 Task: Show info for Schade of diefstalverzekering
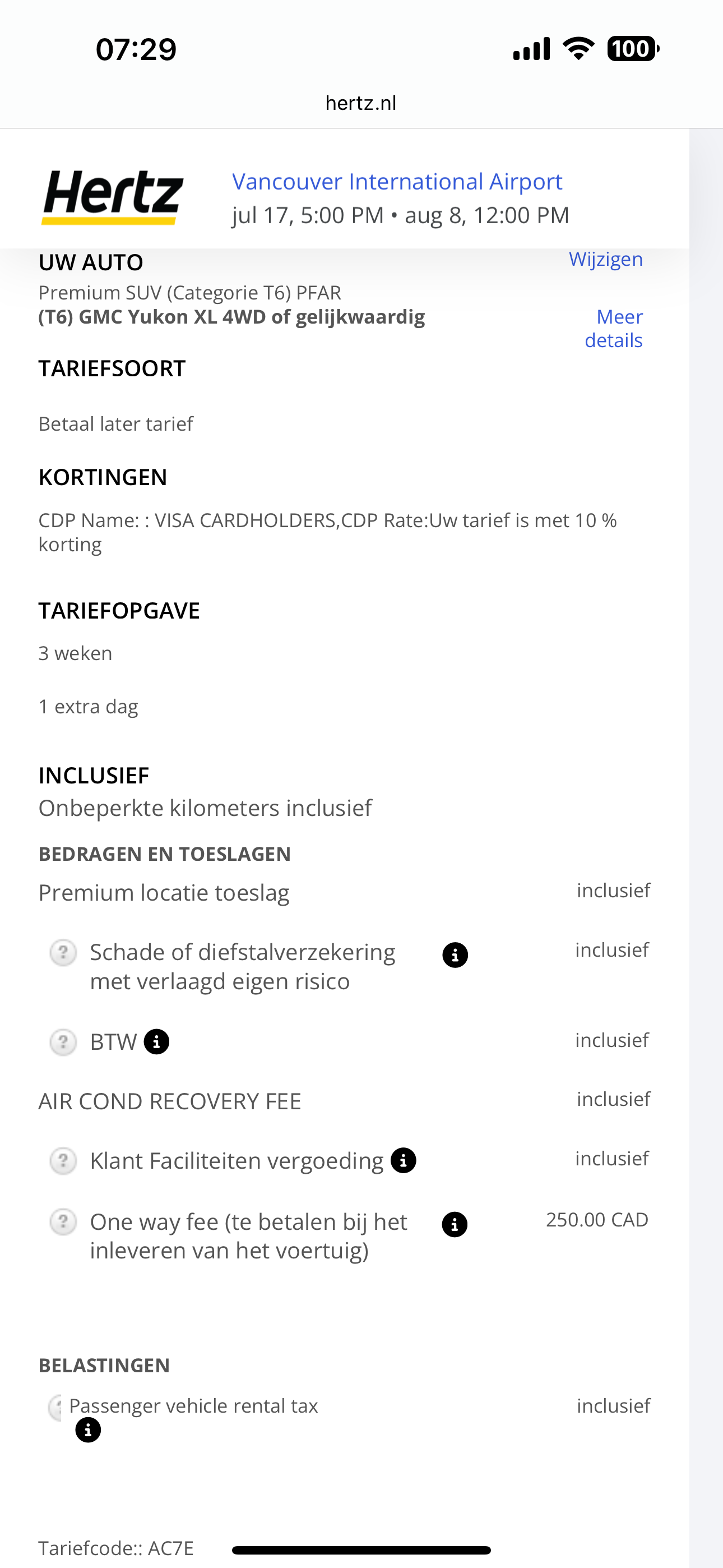[x=455, y=955]
